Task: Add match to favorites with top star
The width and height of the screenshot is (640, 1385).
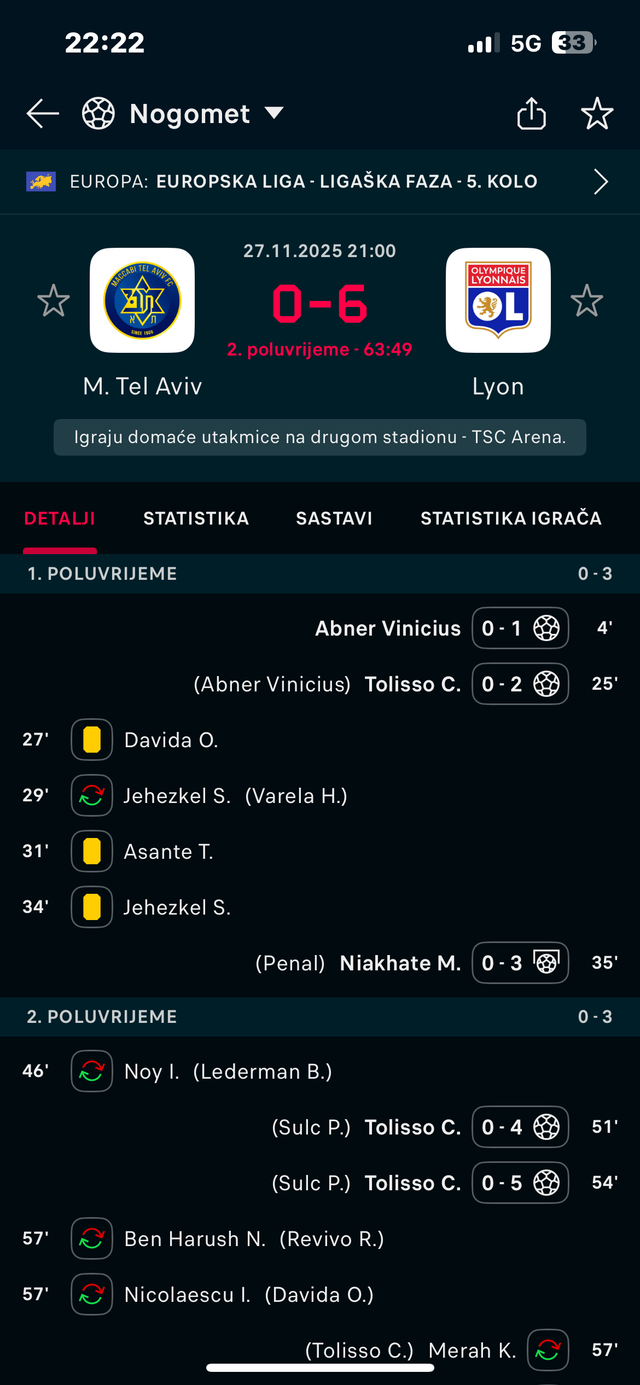Action: click(597, 114)
